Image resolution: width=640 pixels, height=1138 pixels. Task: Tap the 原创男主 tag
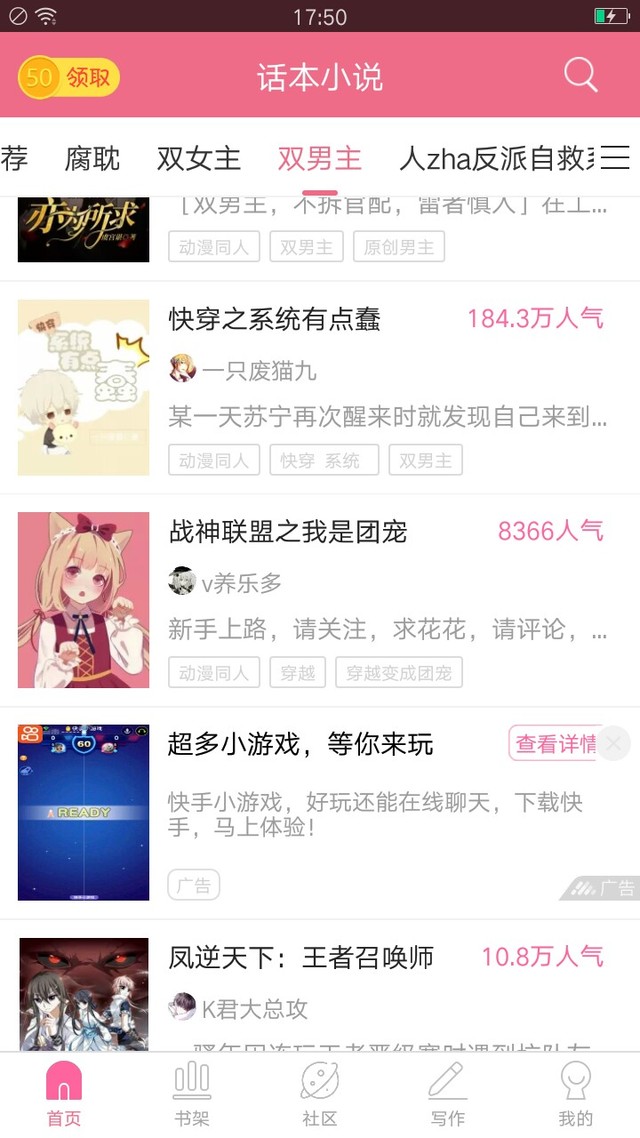click(x=398, y=247)
